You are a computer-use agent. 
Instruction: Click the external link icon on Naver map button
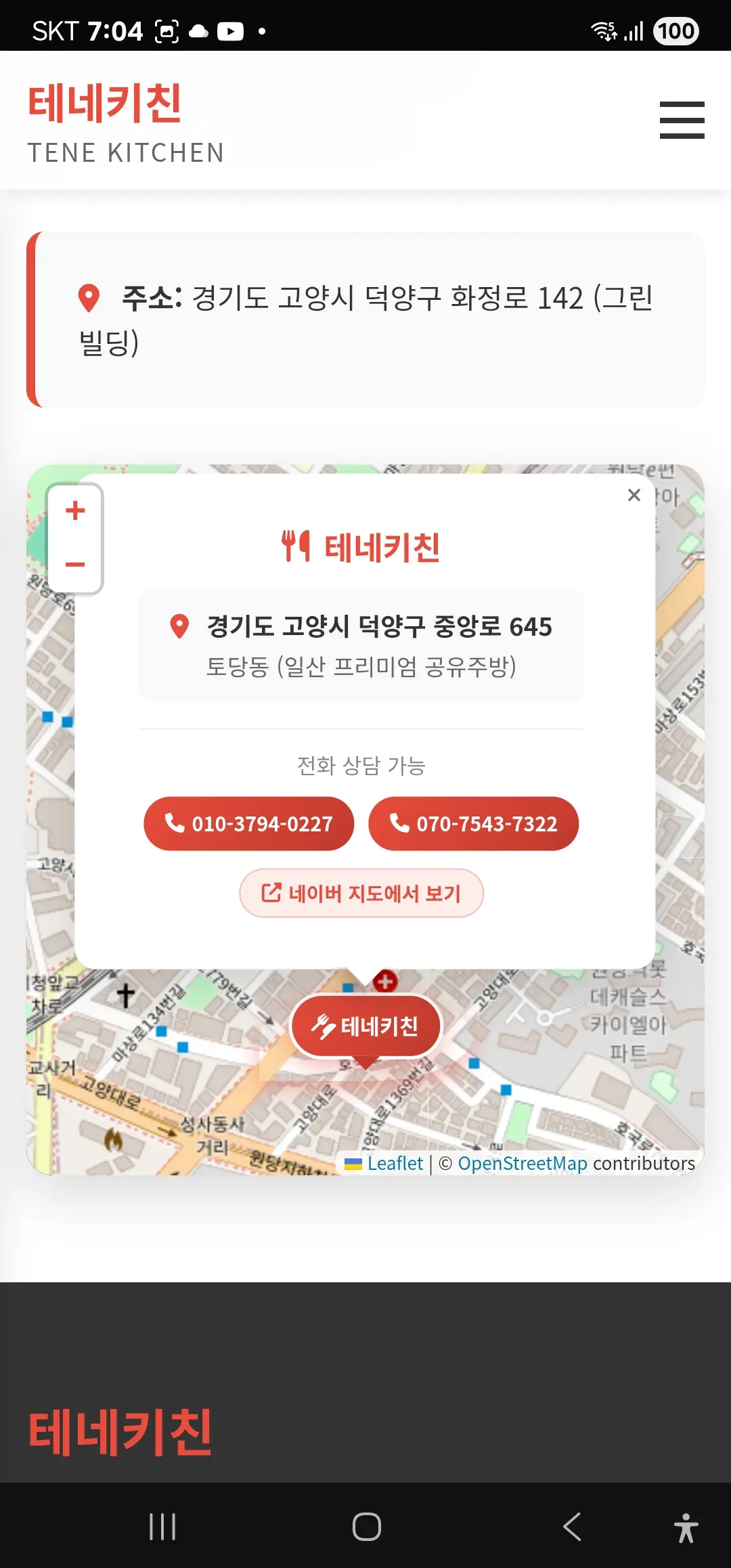point(272,893)
